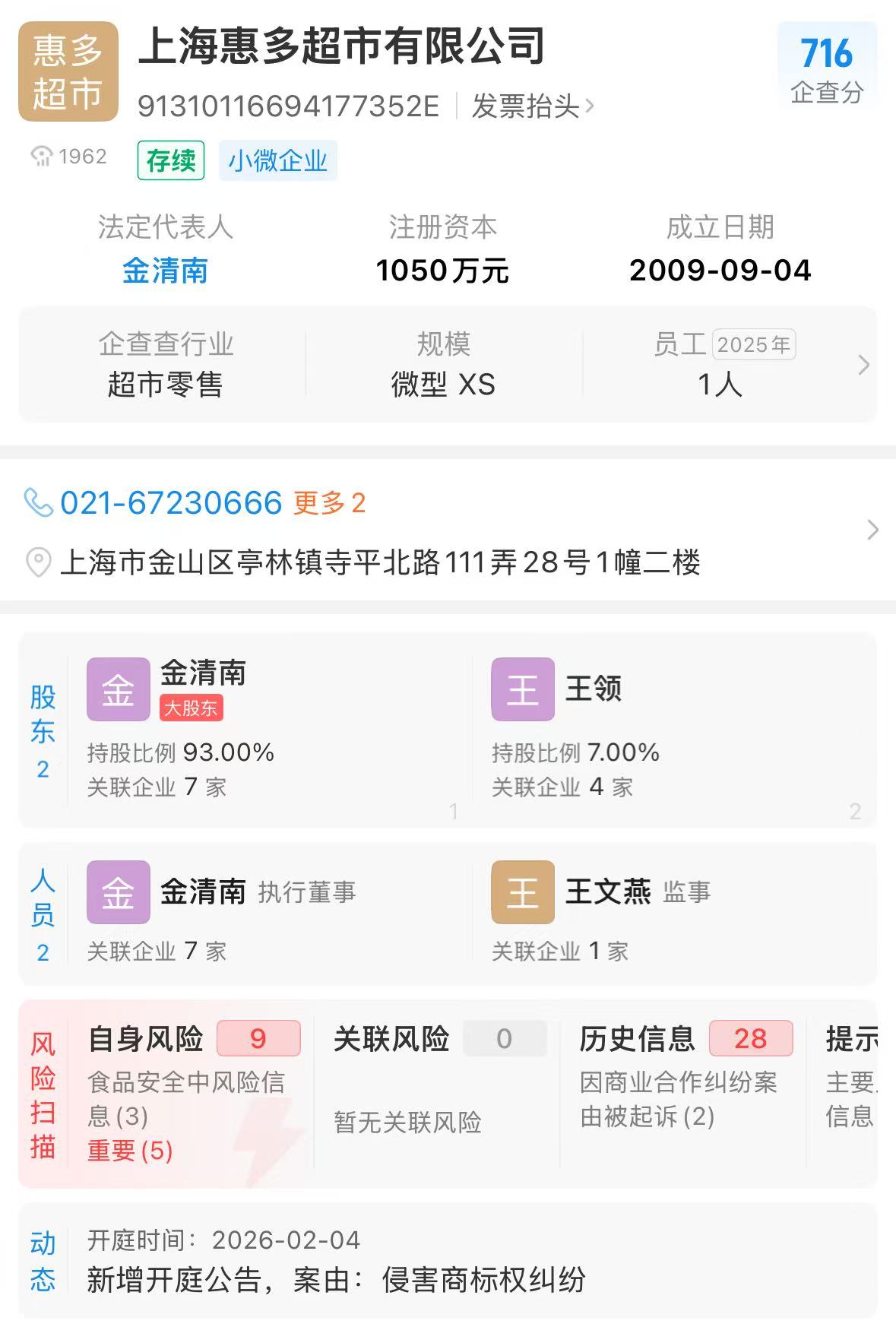View the 716 企查分 score badge
The height and width of the screenshot is (1327, 896).
point(827,67)
